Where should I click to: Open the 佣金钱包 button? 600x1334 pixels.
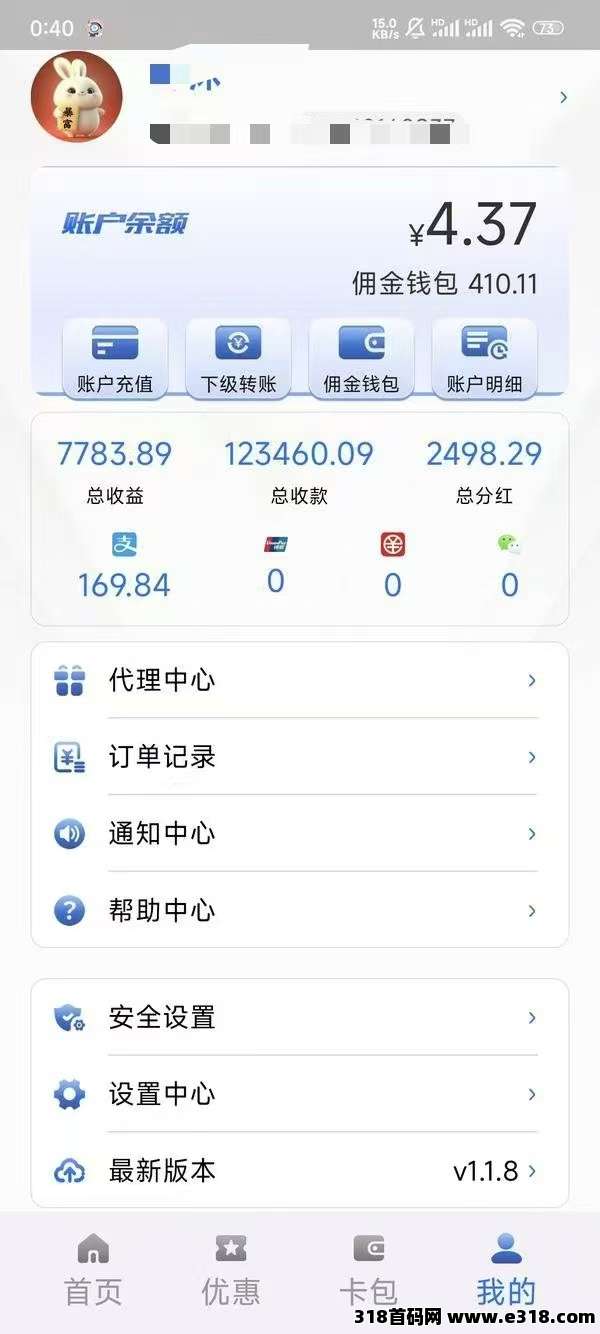361,358
